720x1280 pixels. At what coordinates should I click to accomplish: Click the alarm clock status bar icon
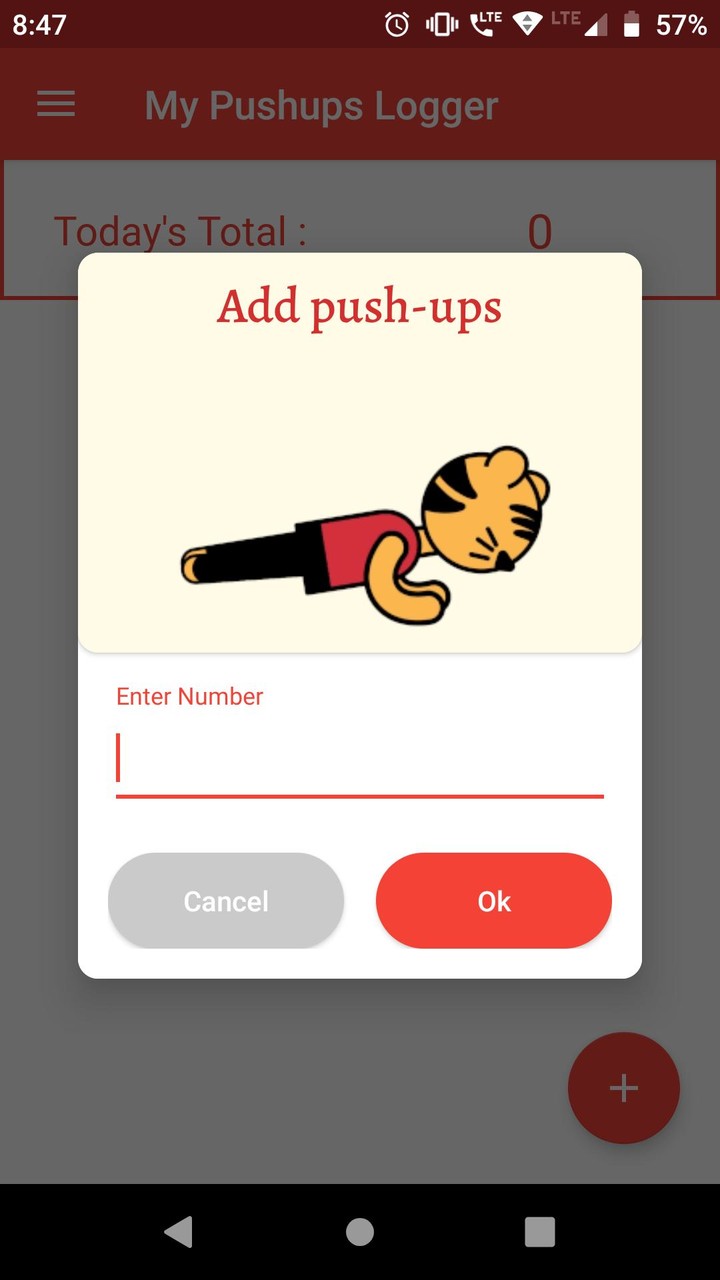point(395,24)
